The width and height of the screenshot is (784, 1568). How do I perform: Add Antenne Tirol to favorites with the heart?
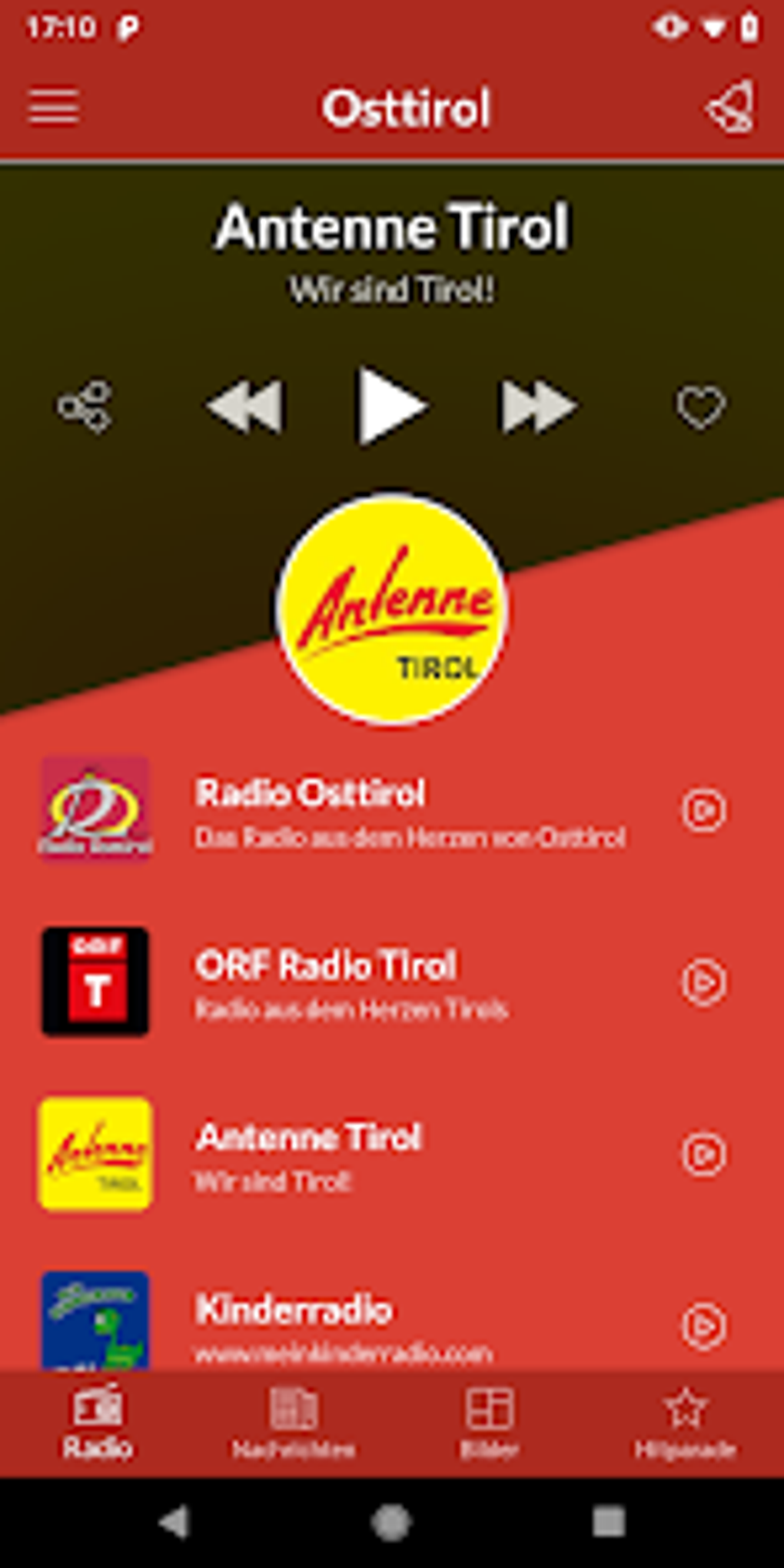[700, 406]
